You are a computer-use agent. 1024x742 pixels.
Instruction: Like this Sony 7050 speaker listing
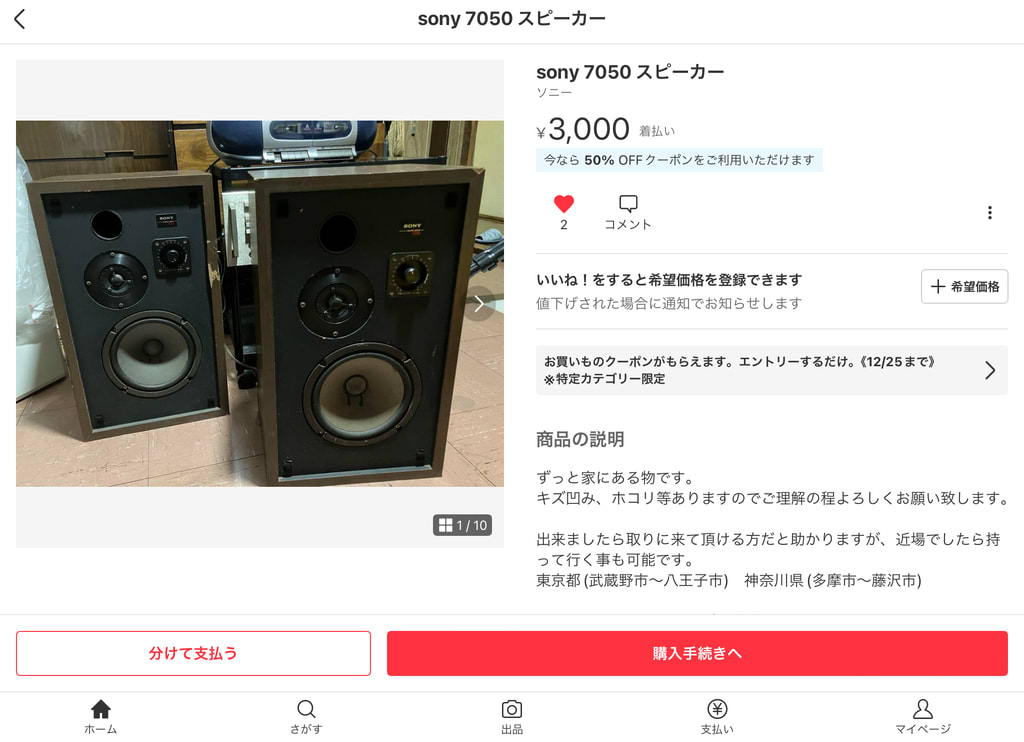pos(564,205)
